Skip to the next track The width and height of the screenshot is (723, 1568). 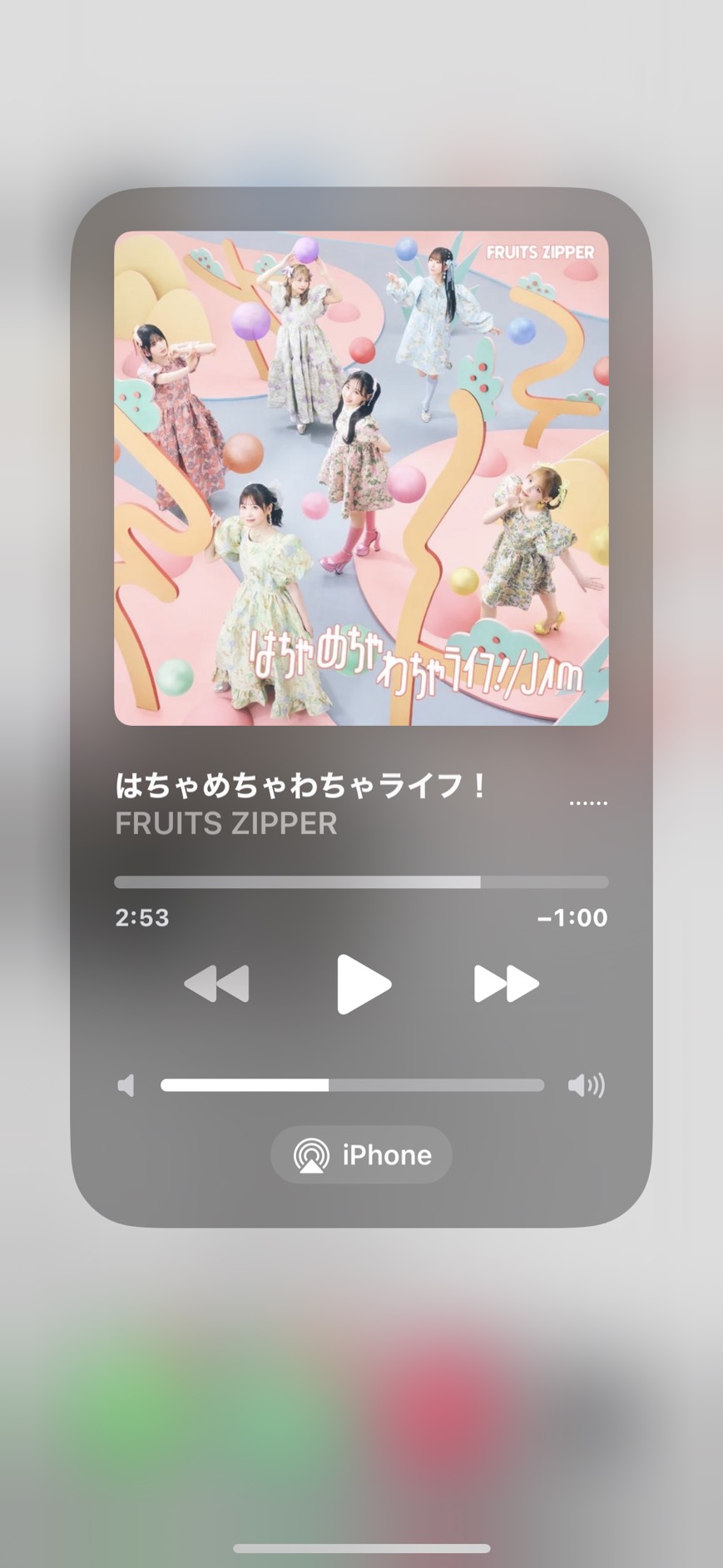[x=506, y=985]
